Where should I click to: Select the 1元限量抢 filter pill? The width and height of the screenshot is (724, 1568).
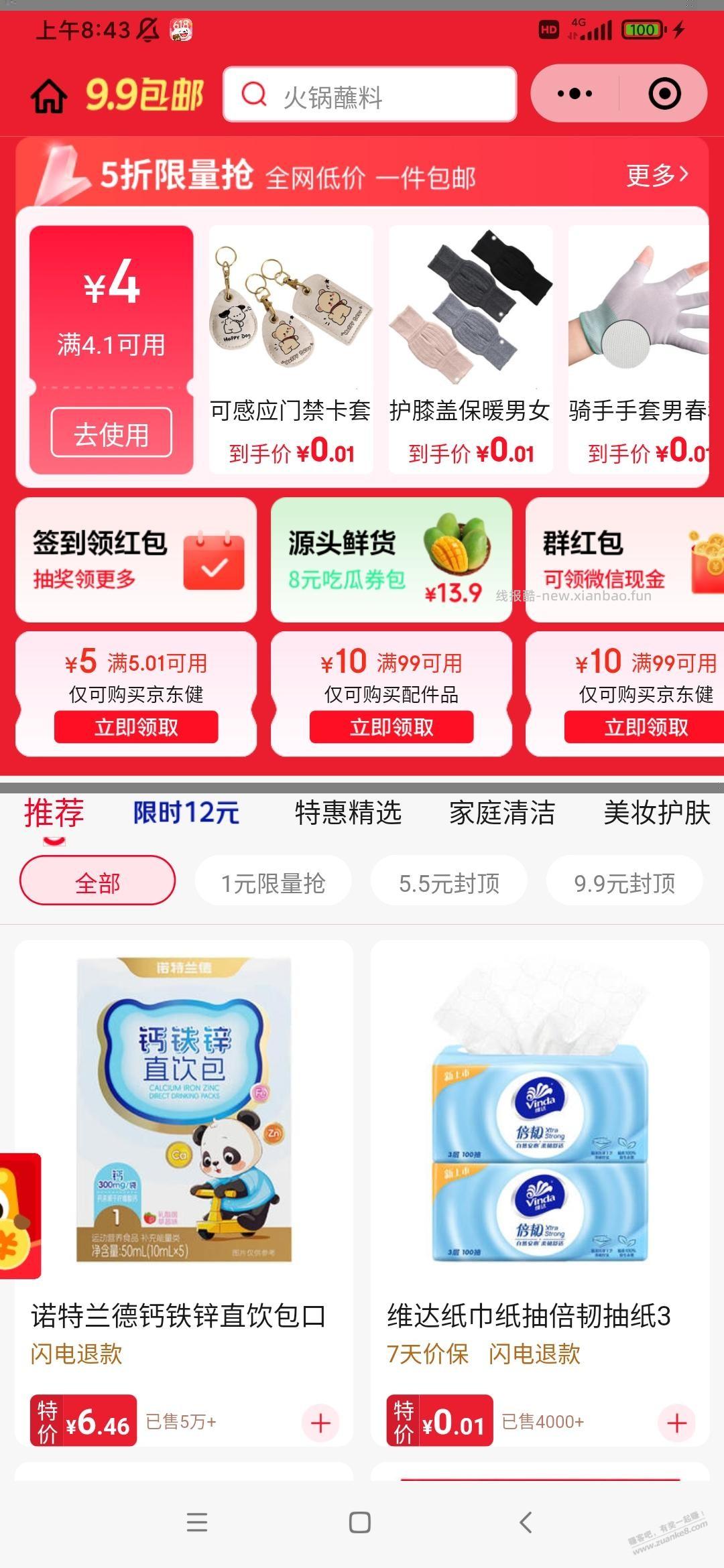pyautogui.click(x=274, y=882)
